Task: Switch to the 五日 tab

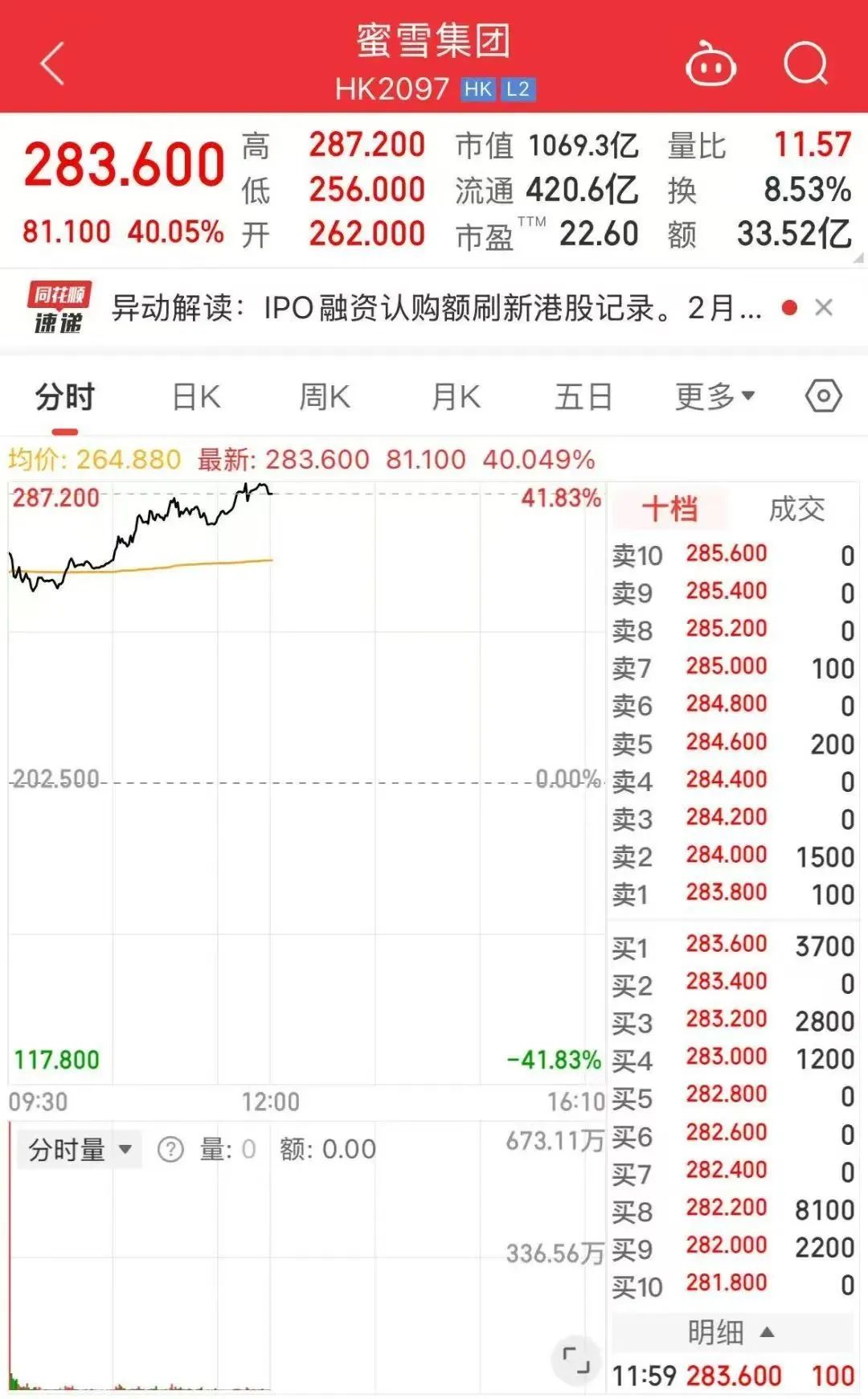Action: (x=583, y=397)
